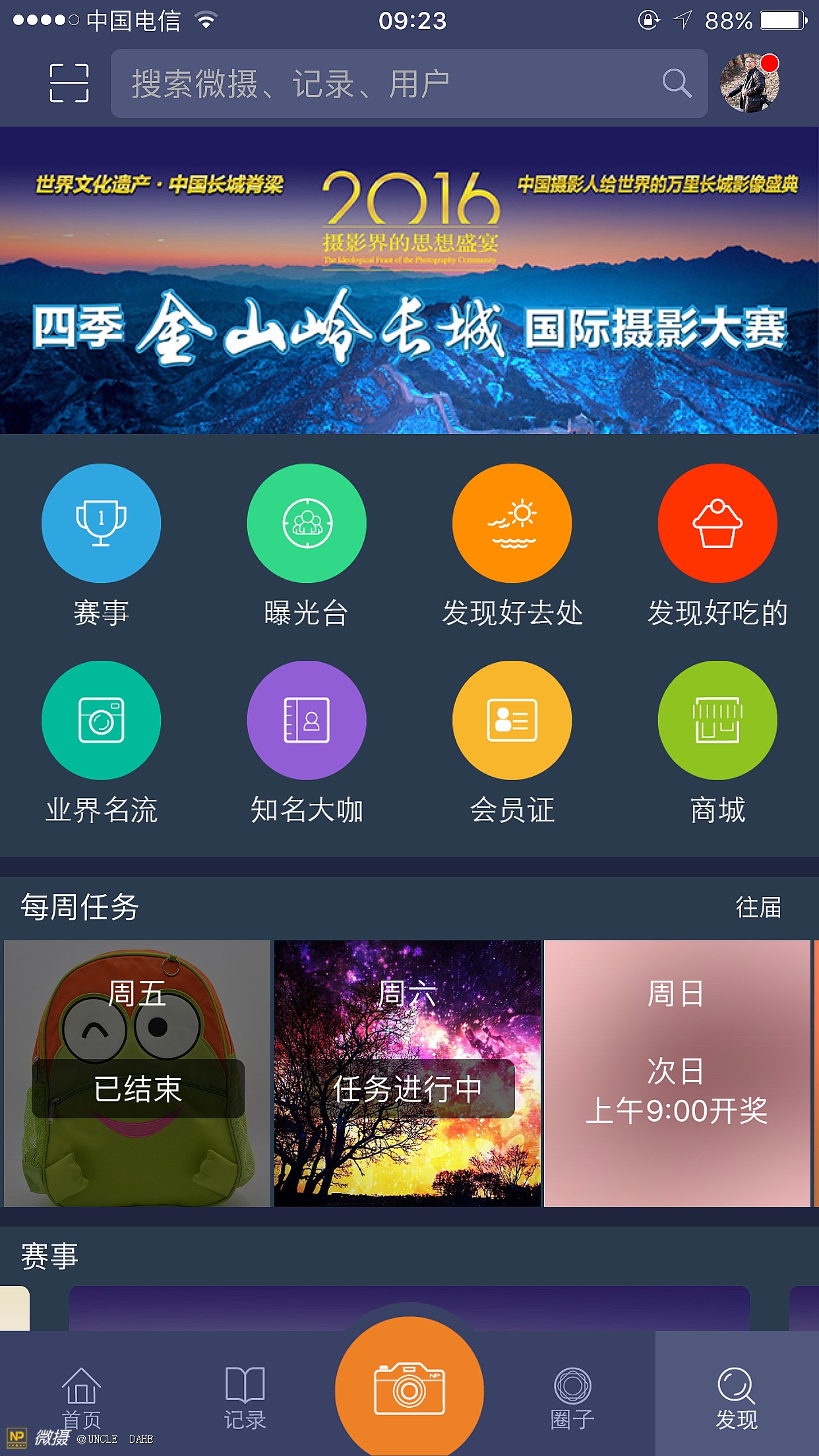Browse 业界名流

coord(101,720)
